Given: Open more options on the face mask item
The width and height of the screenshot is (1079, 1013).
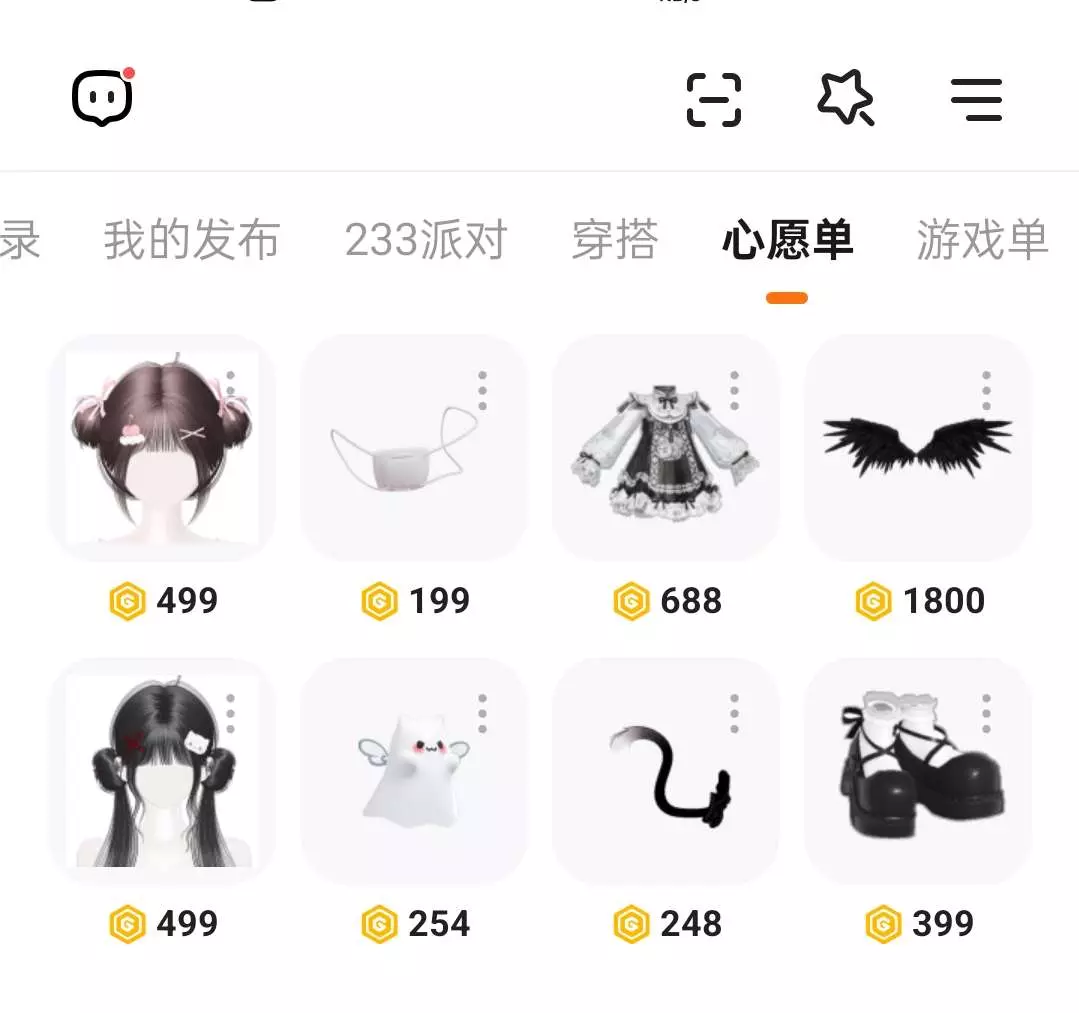Looking at the screenshot, I should (x=482, y=391).
